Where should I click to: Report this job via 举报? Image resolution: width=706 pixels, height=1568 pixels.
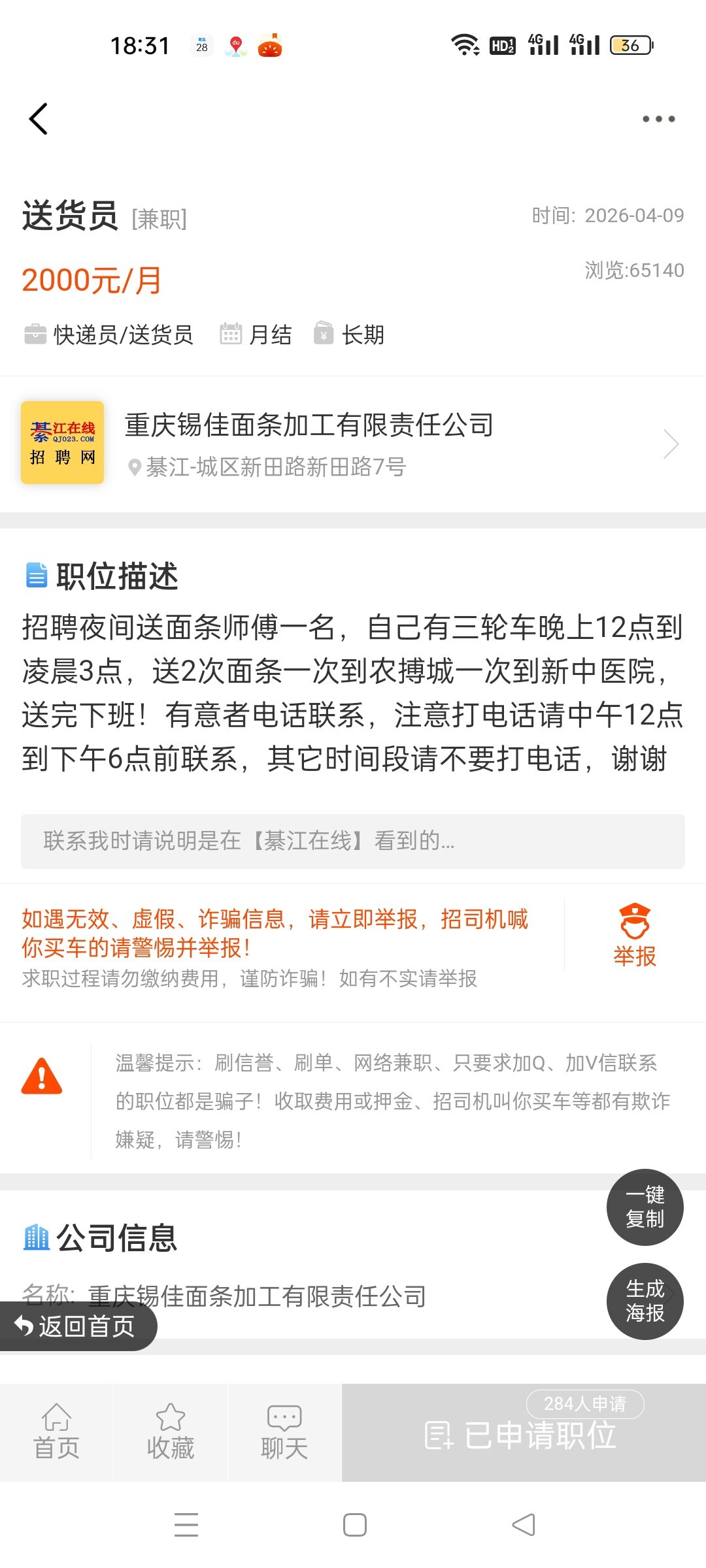click(x=634, y=935)
